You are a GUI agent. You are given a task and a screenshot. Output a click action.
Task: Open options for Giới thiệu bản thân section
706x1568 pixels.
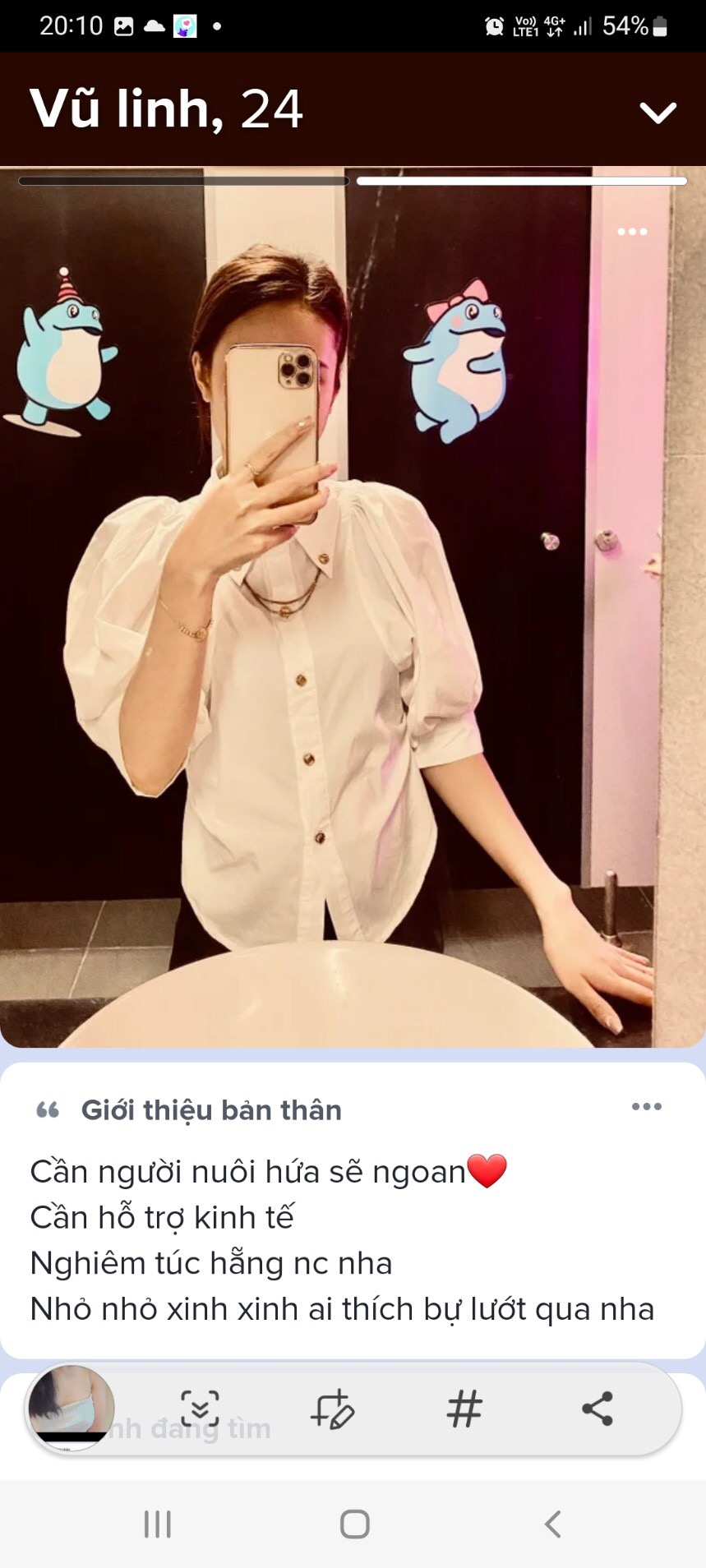pos(646,1106)
